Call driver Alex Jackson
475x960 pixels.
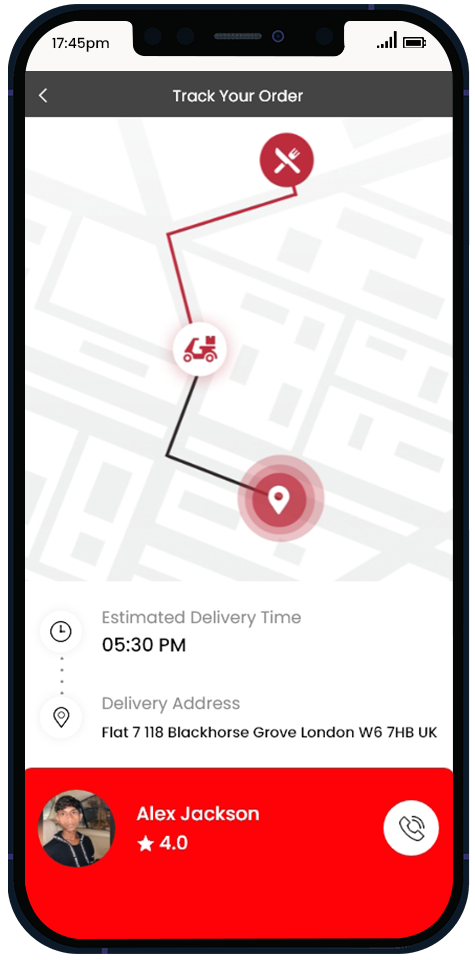411,828
